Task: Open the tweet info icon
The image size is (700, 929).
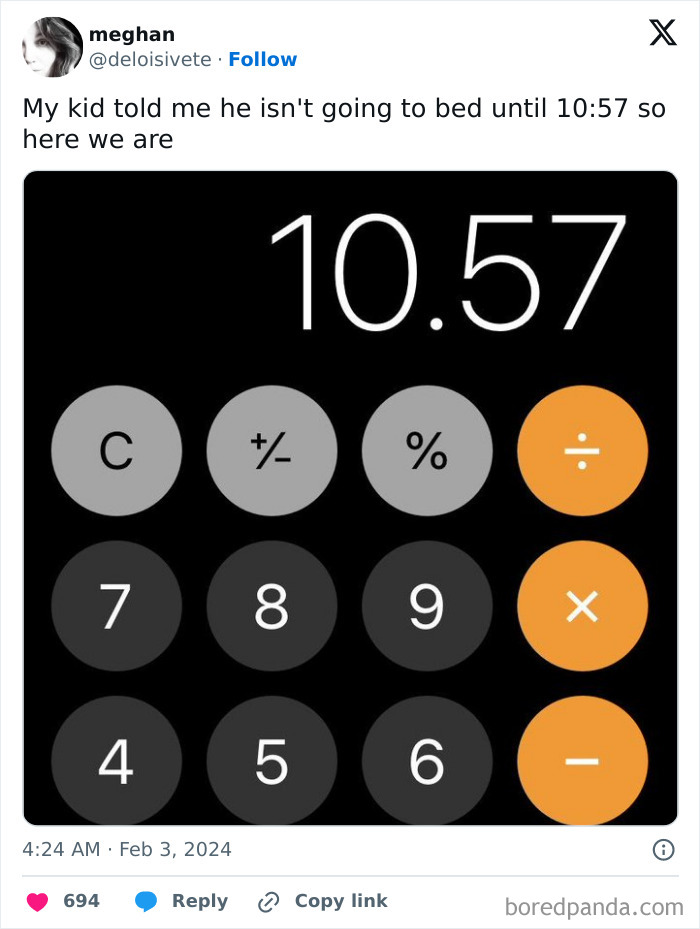Action: (662, 850)
